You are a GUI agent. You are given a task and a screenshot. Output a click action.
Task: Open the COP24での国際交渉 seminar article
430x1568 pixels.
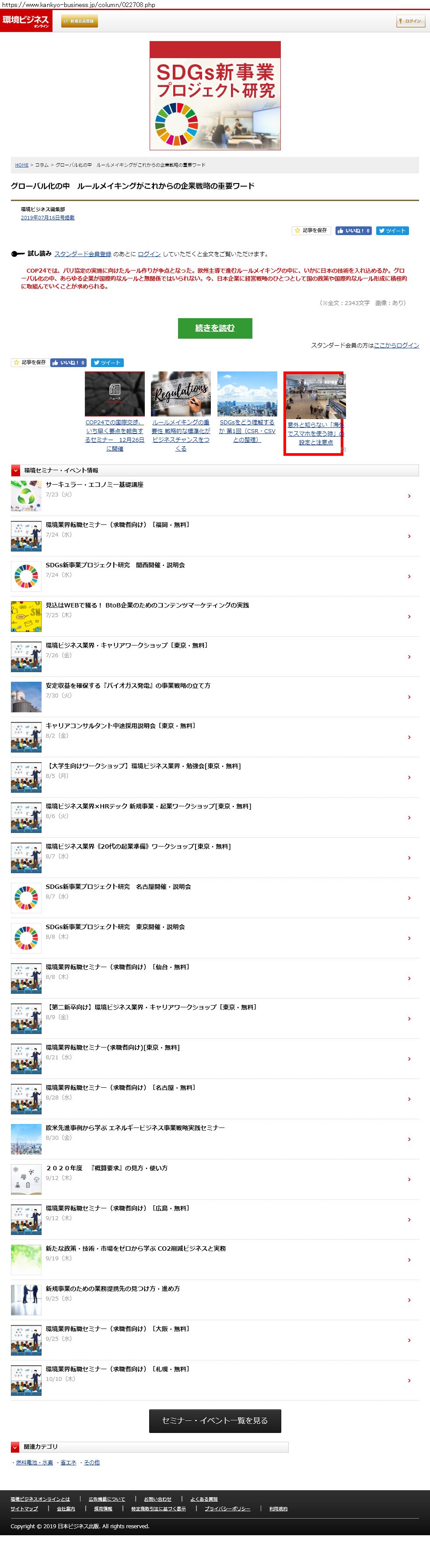point(115,434)
